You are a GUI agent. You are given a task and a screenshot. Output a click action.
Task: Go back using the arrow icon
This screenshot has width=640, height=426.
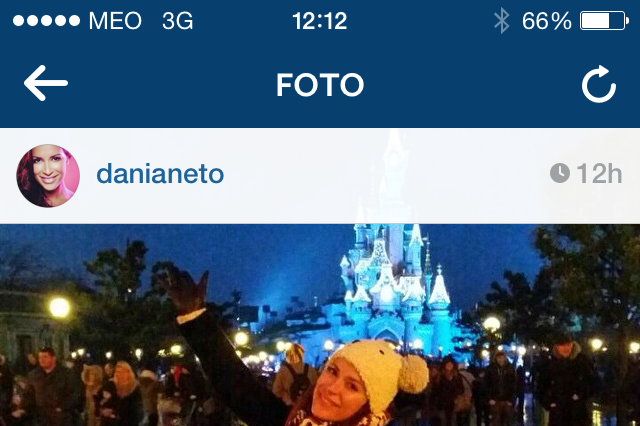pos(46,85)
